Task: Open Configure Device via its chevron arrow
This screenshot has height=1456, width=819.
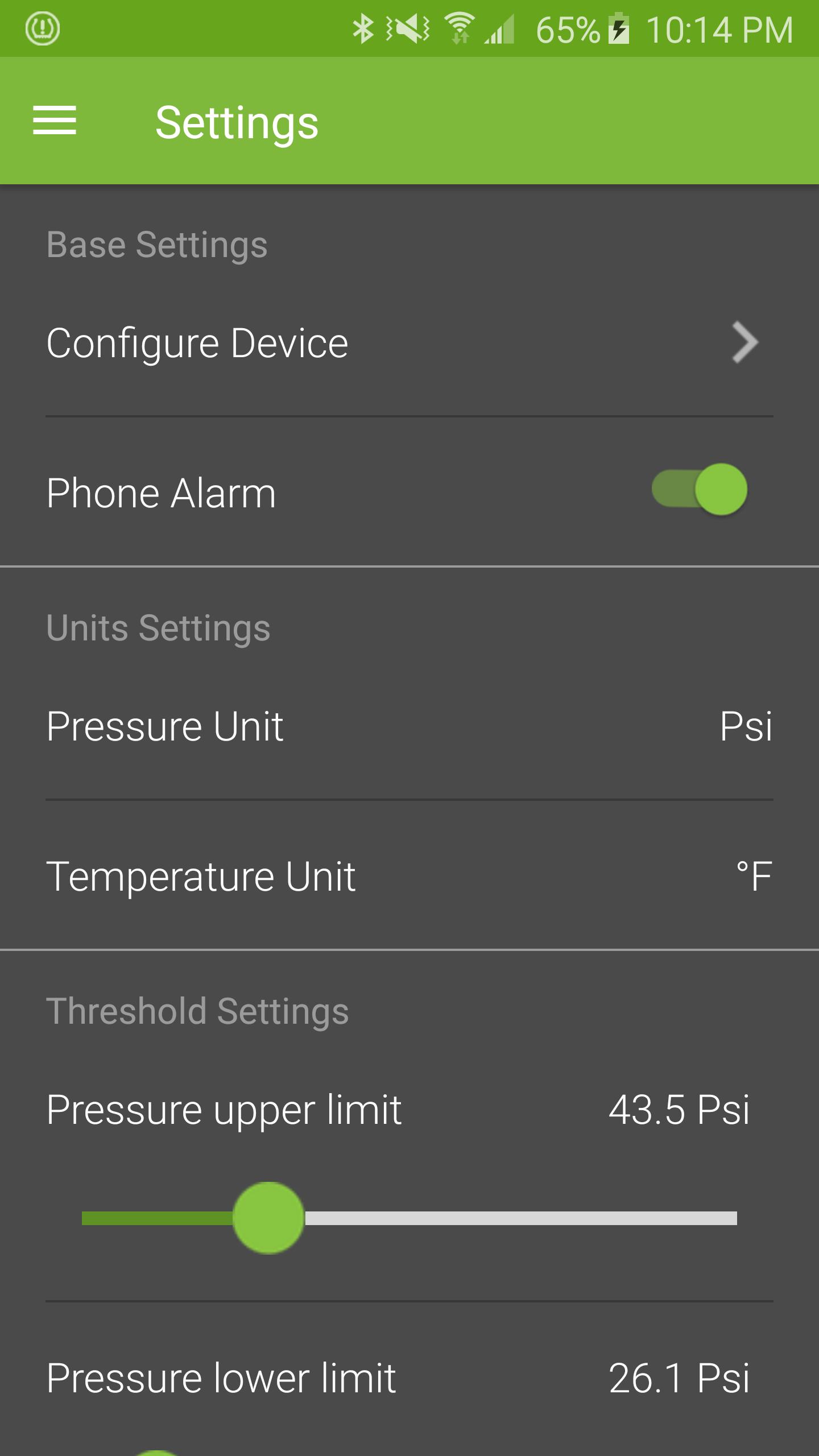Action: pos(745,342)
